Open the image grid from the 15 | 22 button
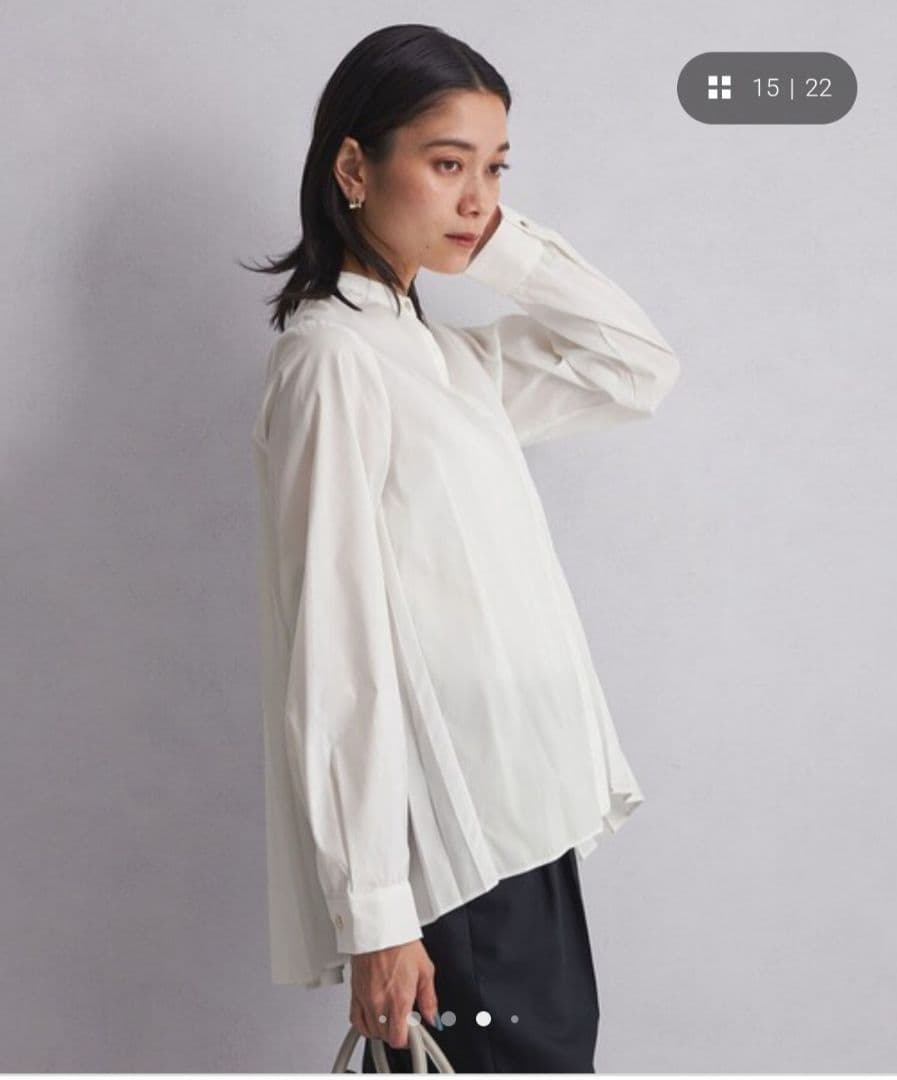Viewport: 897px width, 1080px height. click(767, 88)
